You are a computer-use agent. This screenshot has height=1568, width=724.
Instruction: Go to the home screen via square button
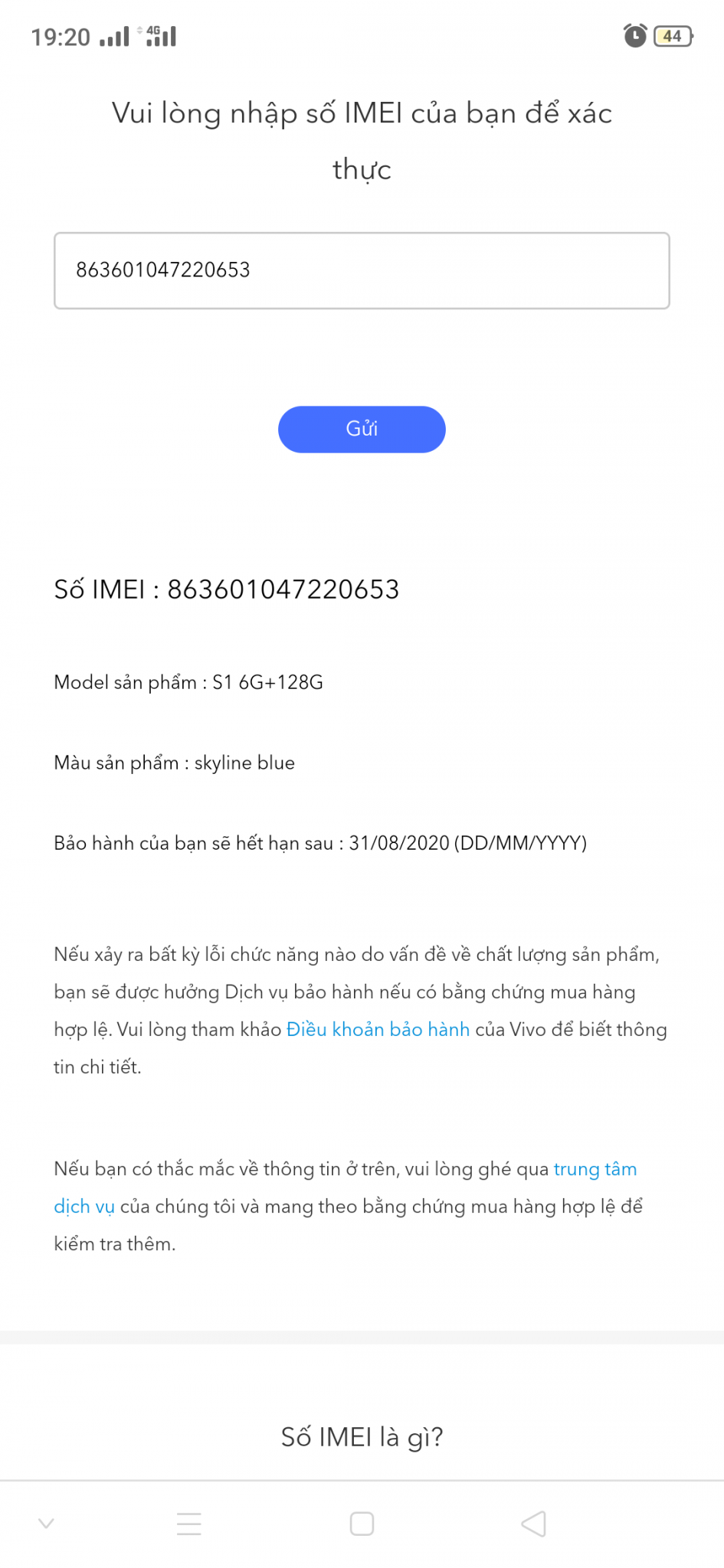pyautogui.click(x=362, y=1524)
